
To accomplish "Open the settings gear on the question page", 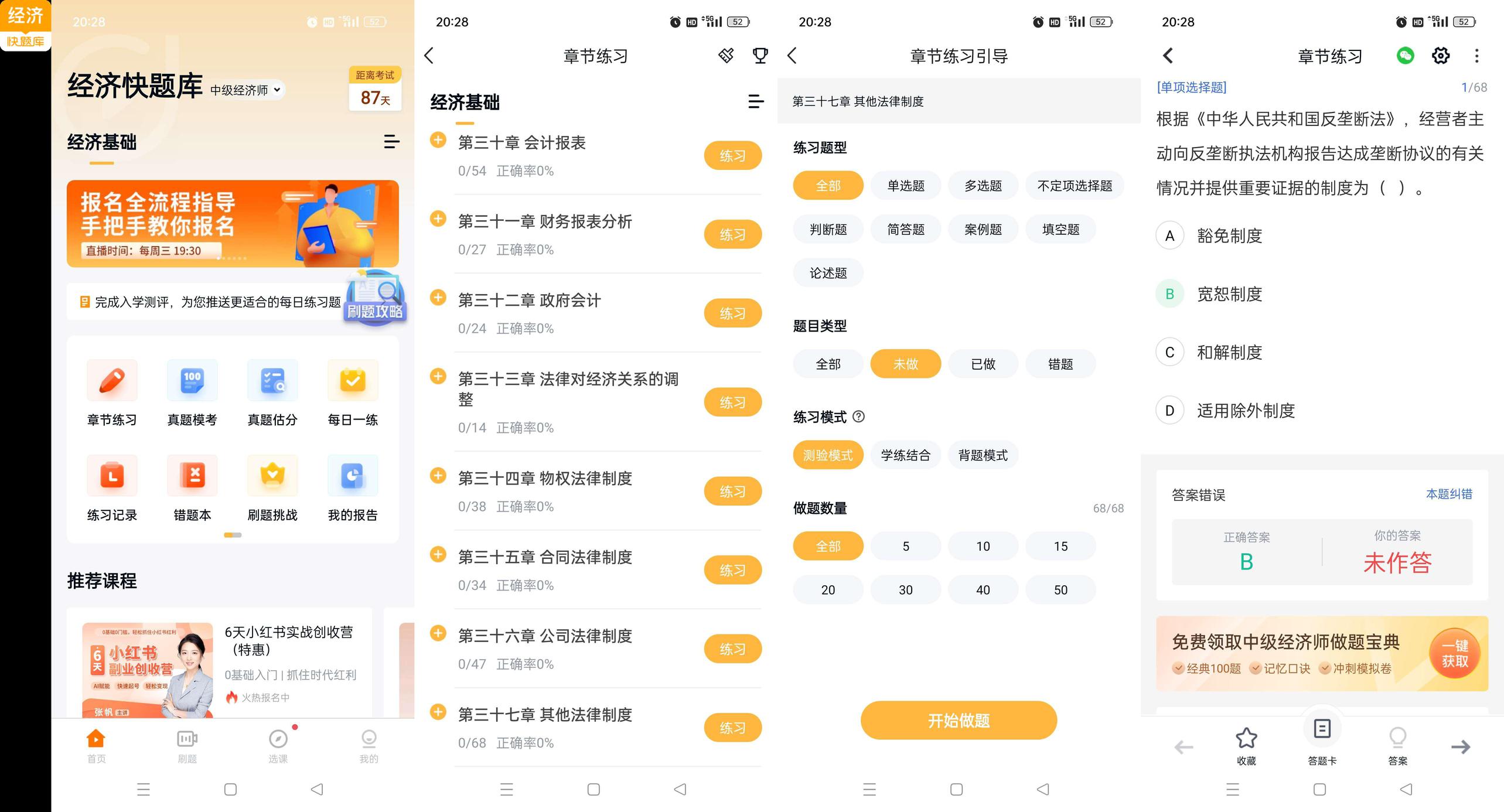I will pos(1441,56).
